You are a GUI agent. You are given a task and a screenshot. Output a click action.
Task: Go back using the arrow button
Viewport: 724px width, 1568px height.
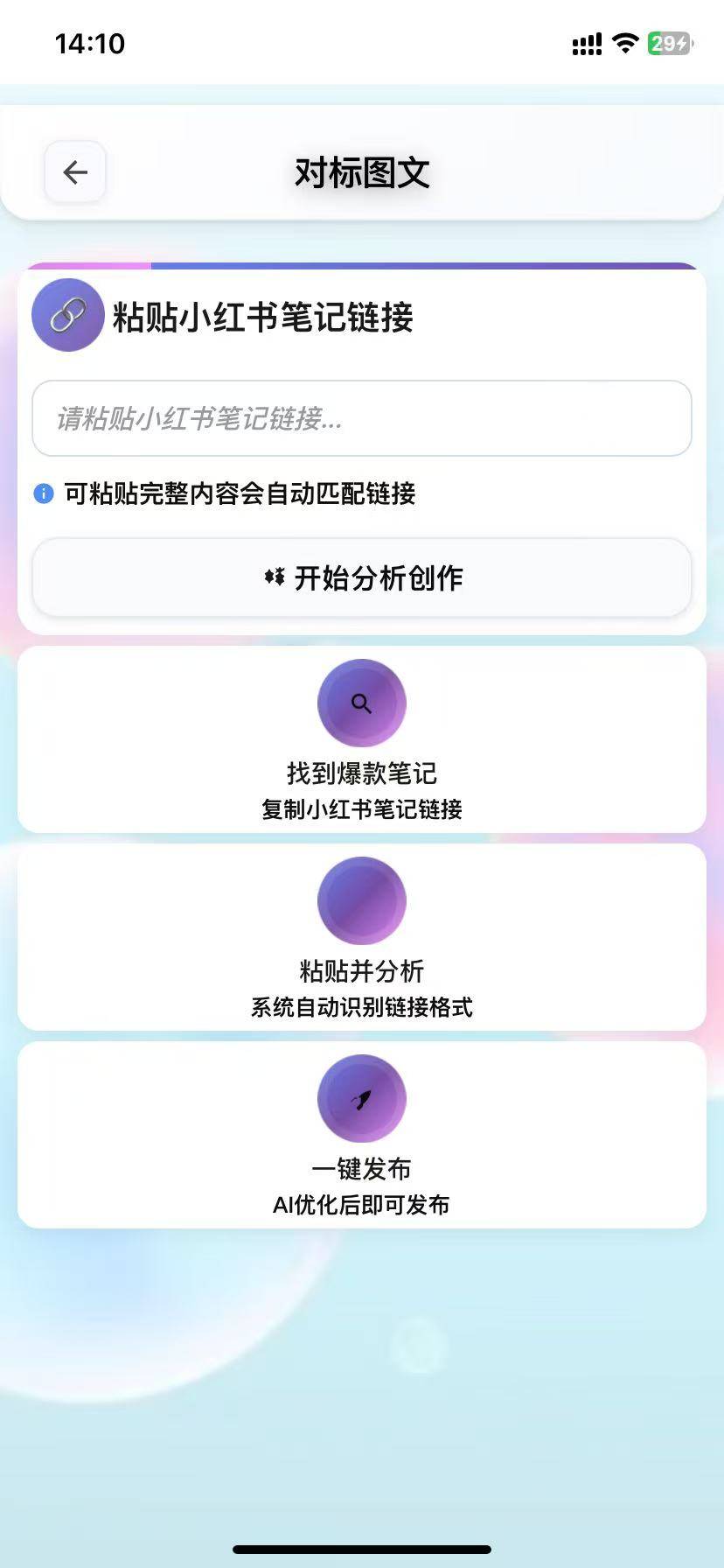click(x=75, y=172)
